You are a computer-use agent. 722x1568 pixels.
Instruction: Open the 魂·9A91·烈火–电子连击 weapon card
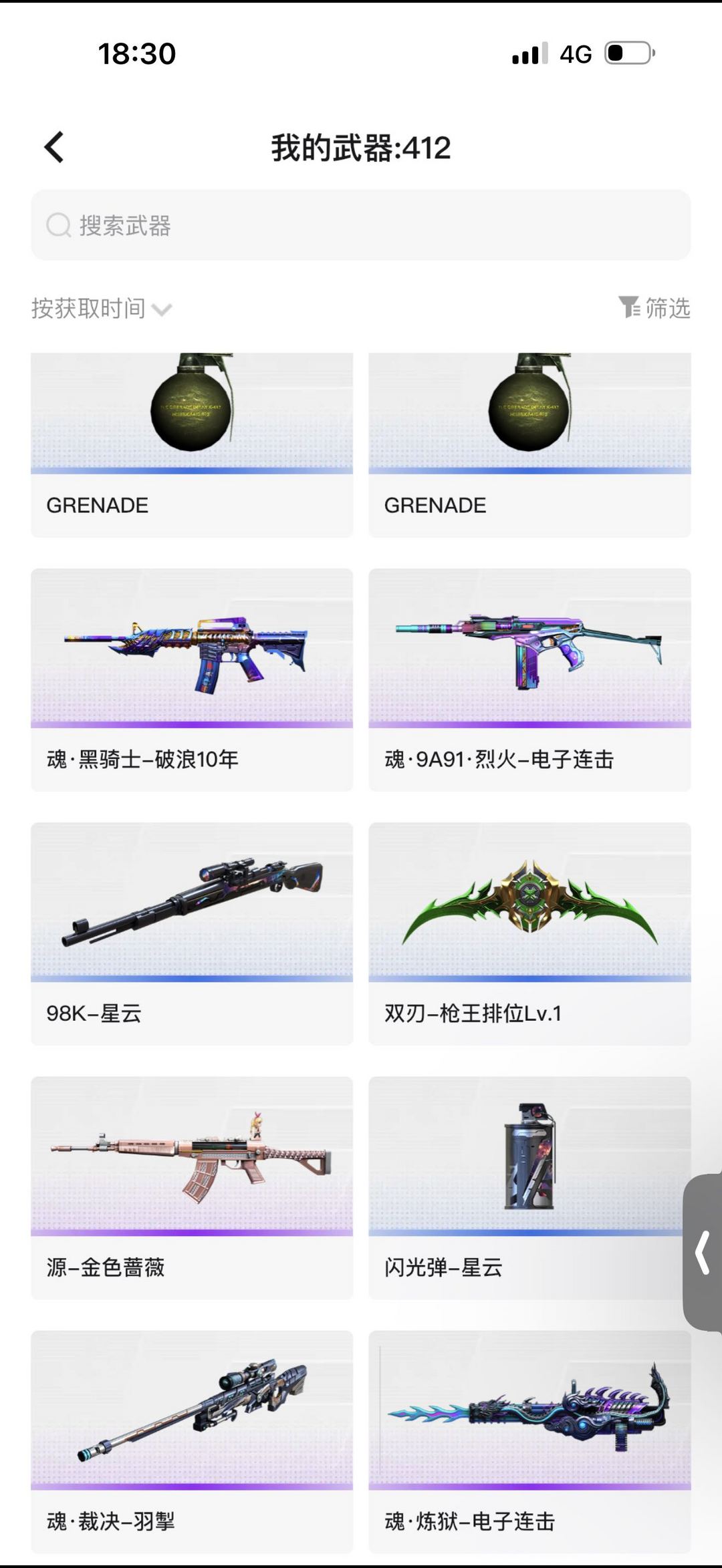click(529, 679)
